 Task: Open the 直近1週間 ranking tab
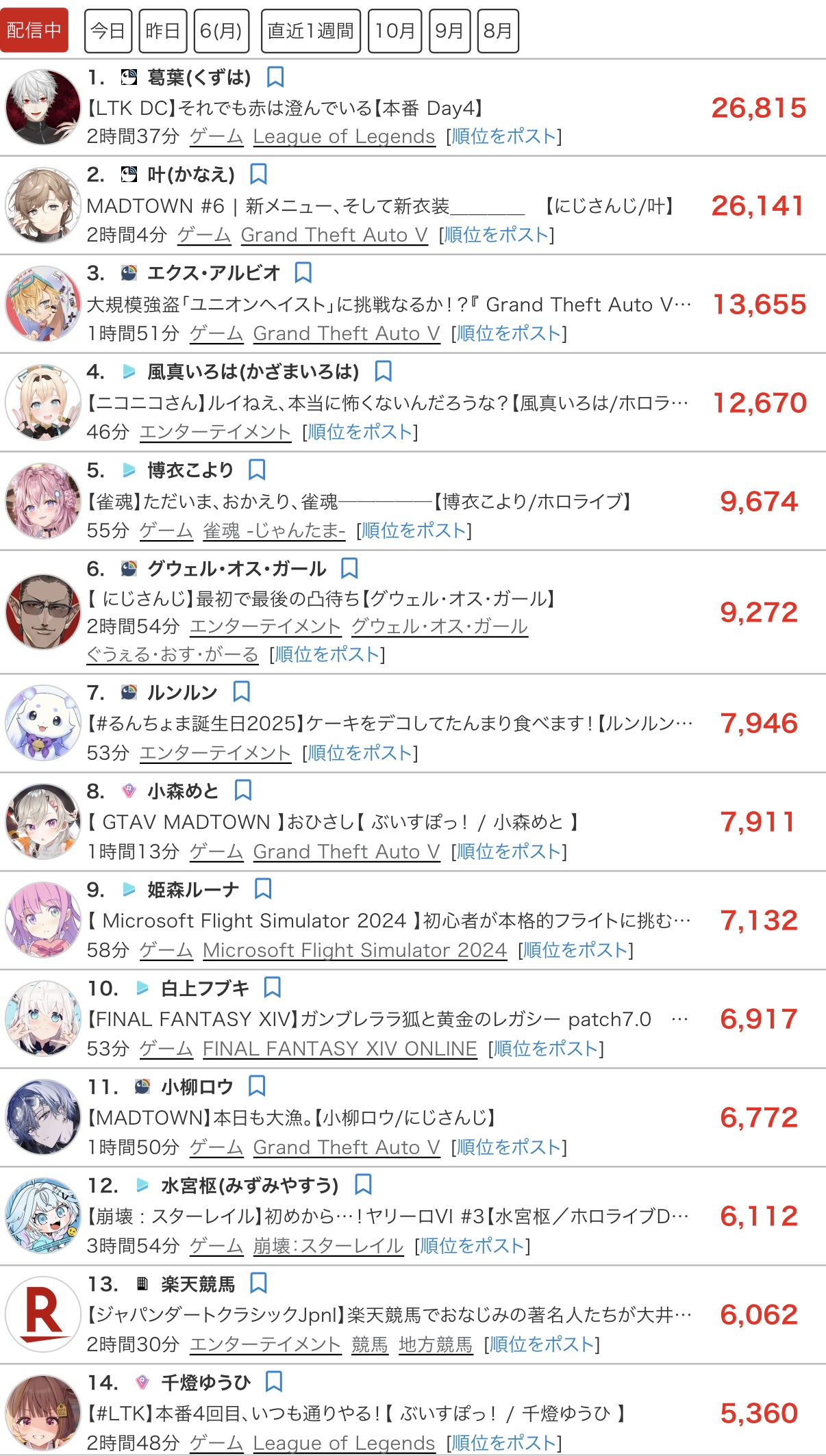click(x=310, y=31)
